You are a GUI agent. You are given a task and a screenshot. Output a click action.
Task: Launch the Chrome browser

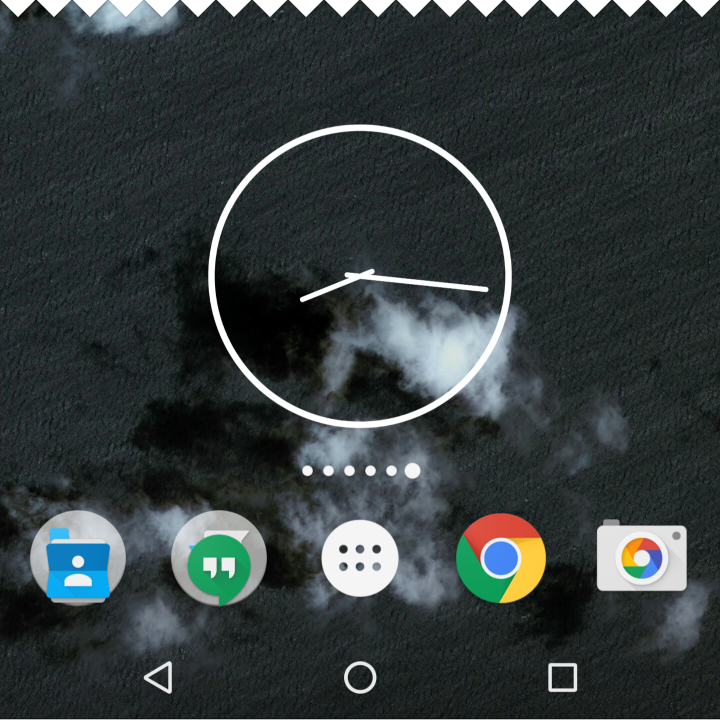[x=500, y=558]
